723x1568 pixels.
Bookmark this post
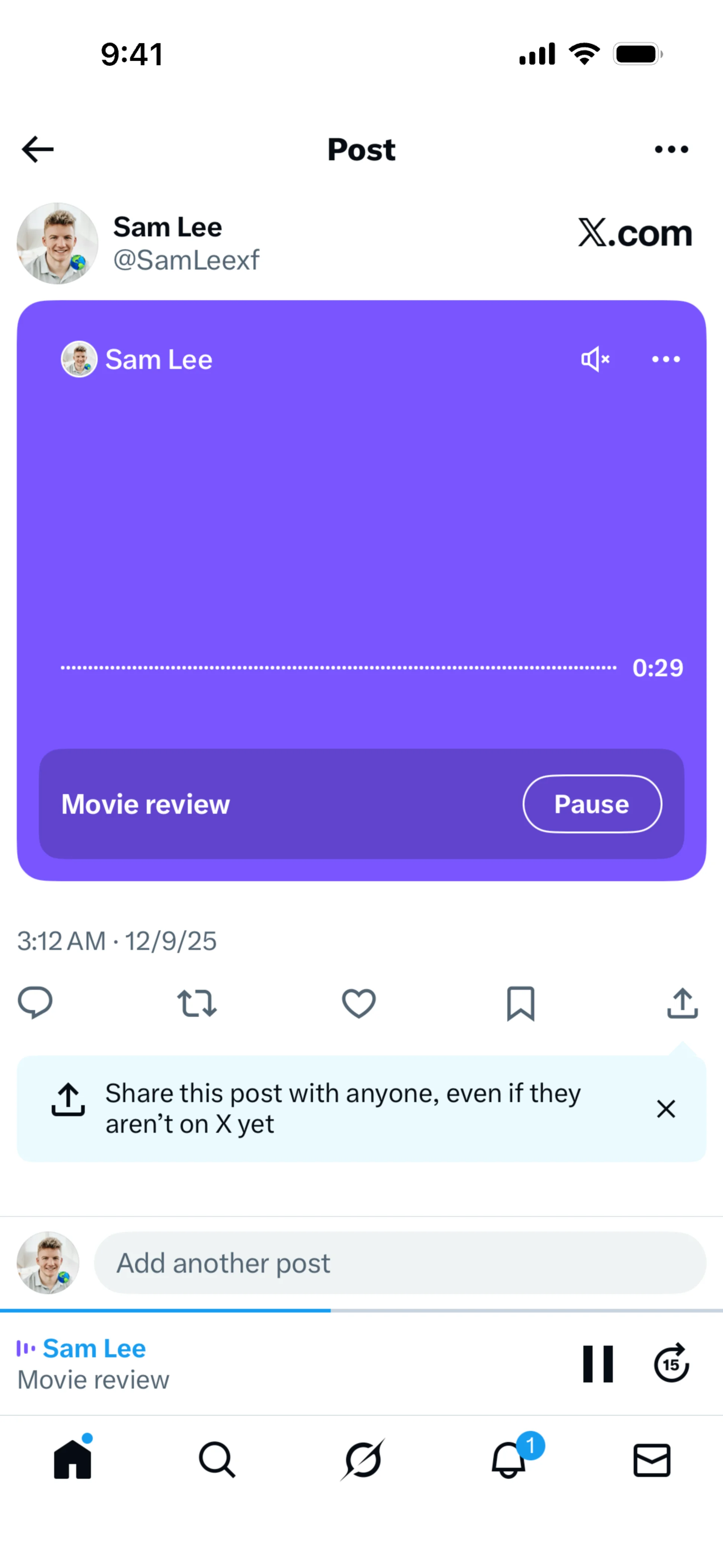tap(520, 1003)
